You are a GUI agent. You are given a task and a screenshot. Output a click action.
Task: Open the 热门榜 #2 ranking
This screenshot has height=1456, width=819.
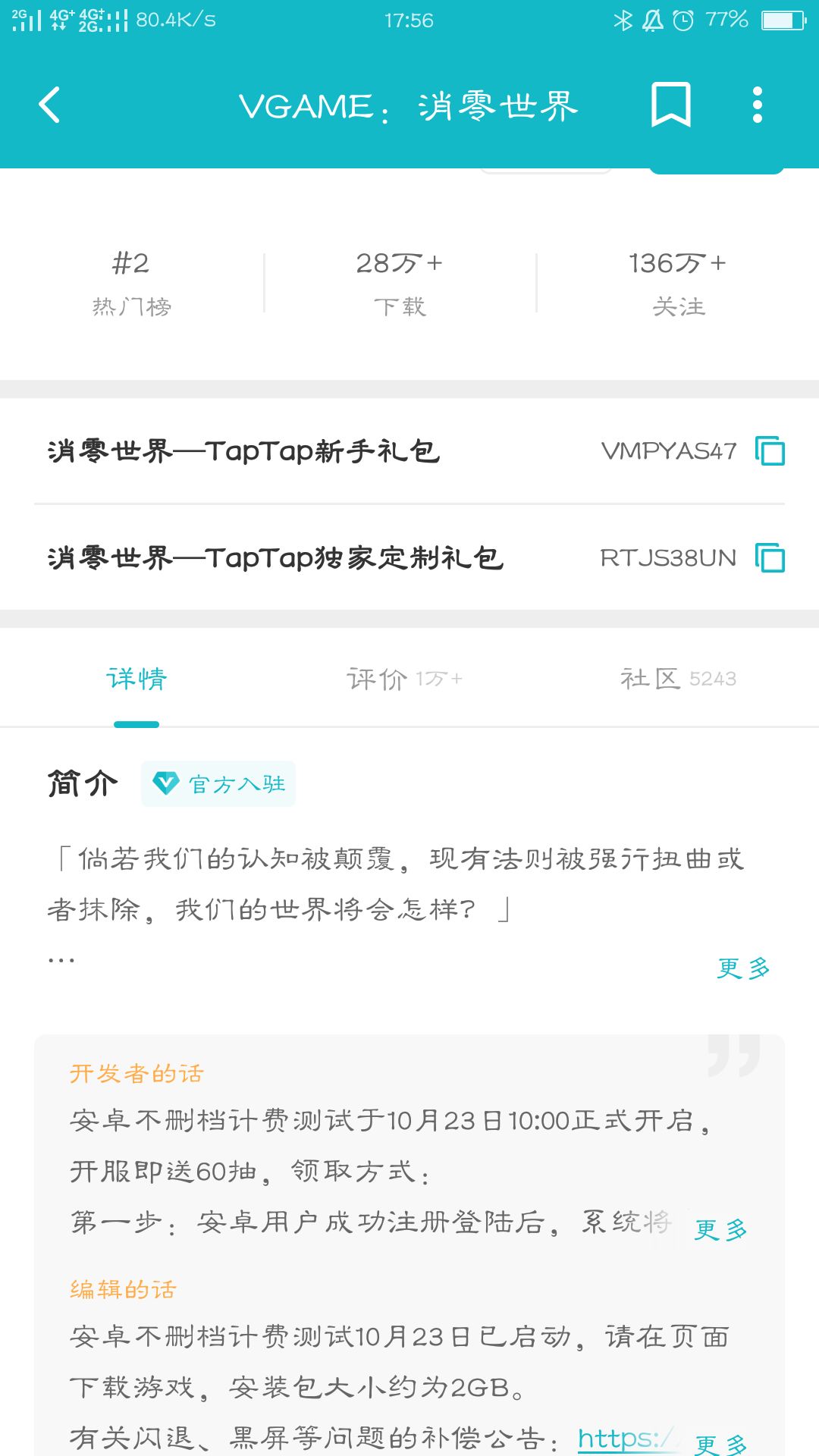[x=131, y=283]
